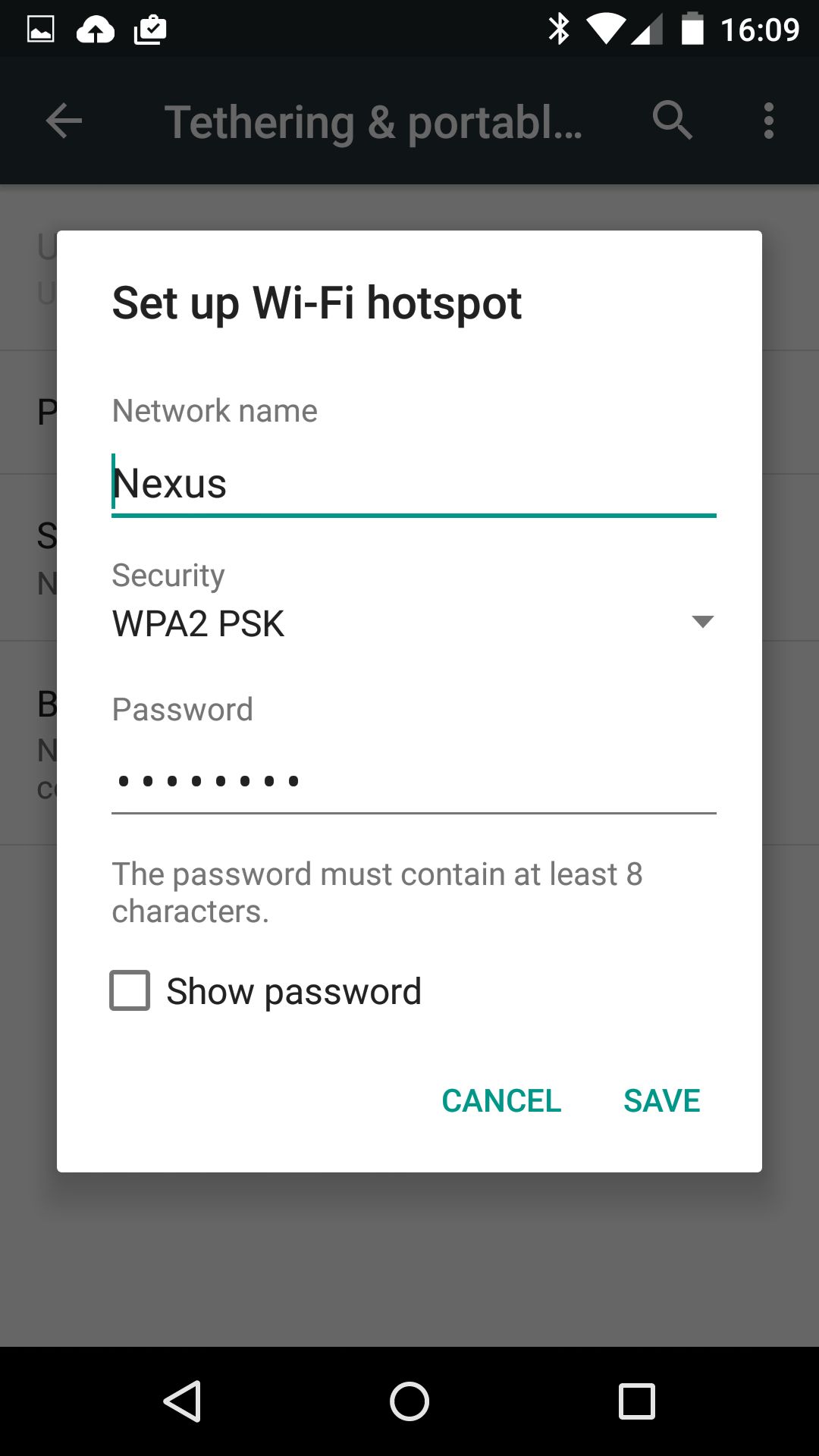Viewport: 819px width, 1456px height.
Task: Cancel the hotspot setup dialog
Action: coord(501,1100)
